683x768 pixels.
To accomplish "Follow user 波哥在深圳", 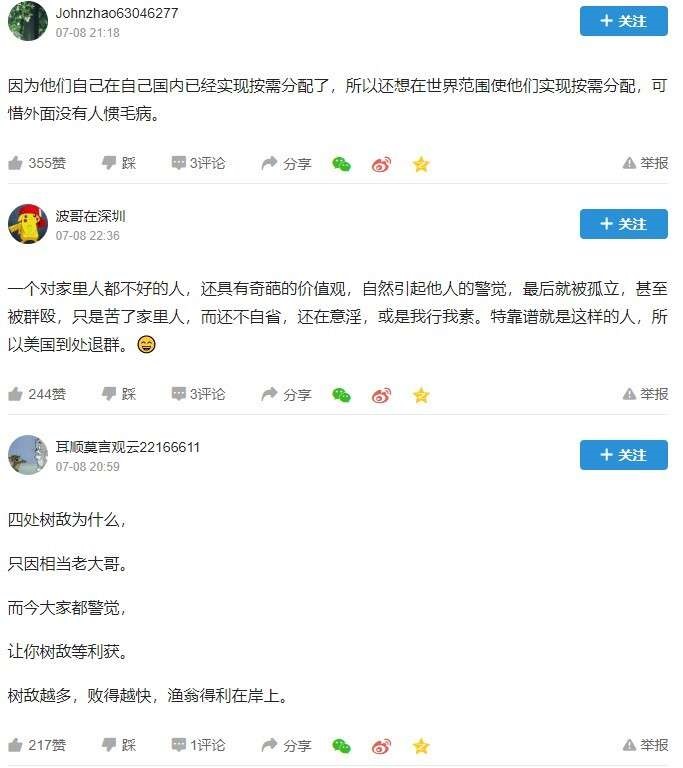I will (623, 224).
